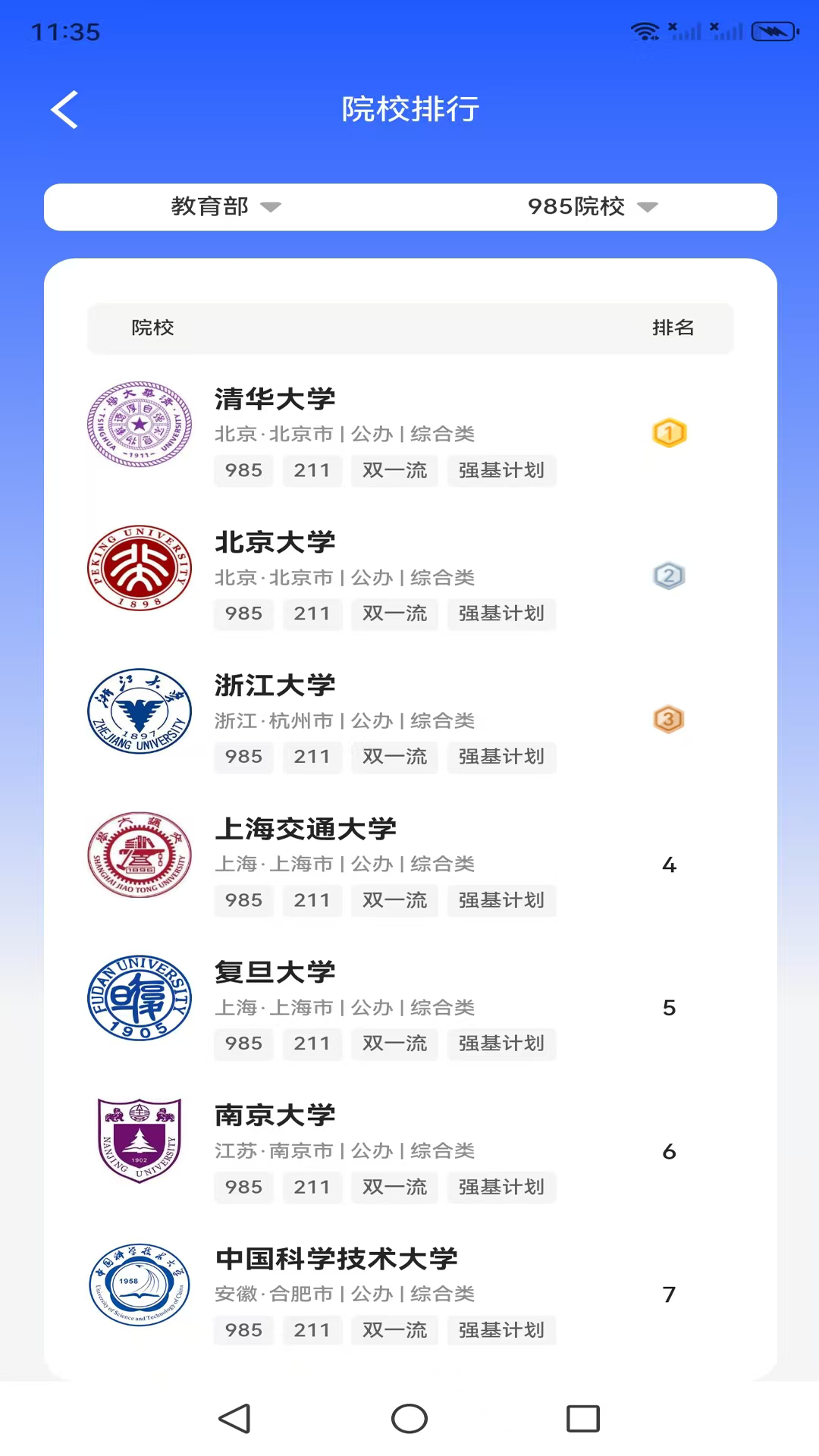This screenshot has height=1456, width=819.
Task: Tap the 双一流 tag under 北京大学
Action: pos(394,614)
